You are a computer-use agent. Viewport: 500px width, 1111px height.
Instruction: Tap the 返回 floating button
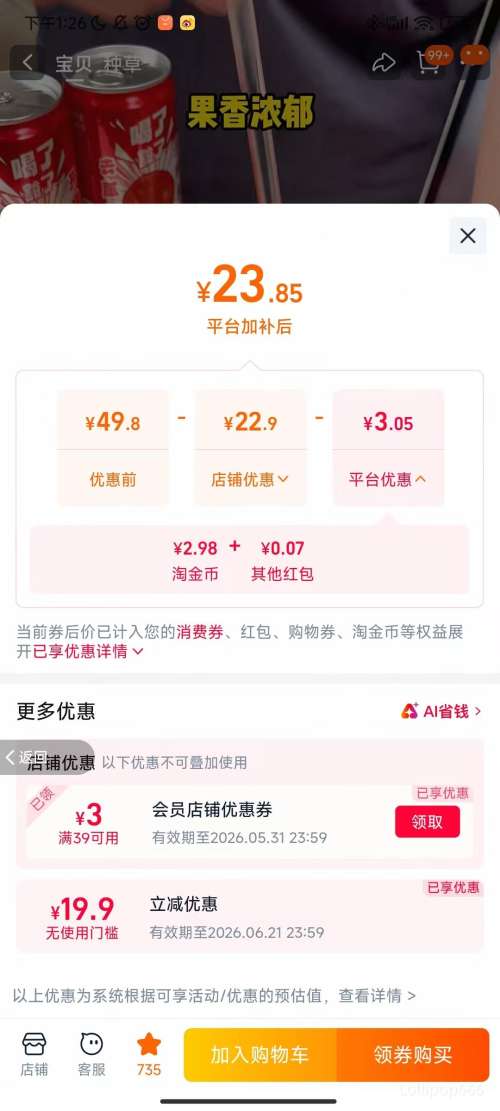click(28, 757)
